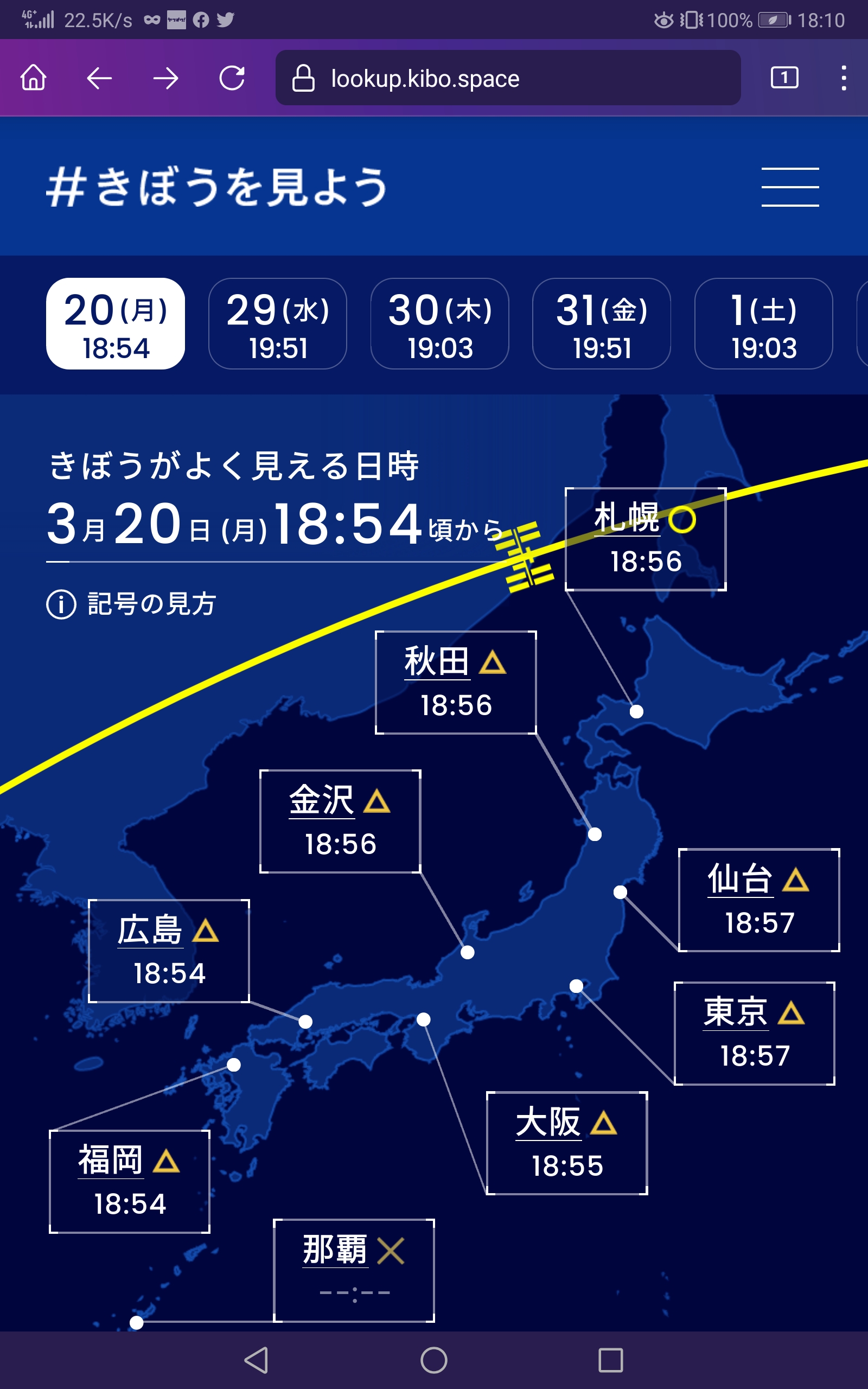Open the 秋田 city details
Image resolution: width=868 pixels, height=1389 pixels.
coord(456,683)
